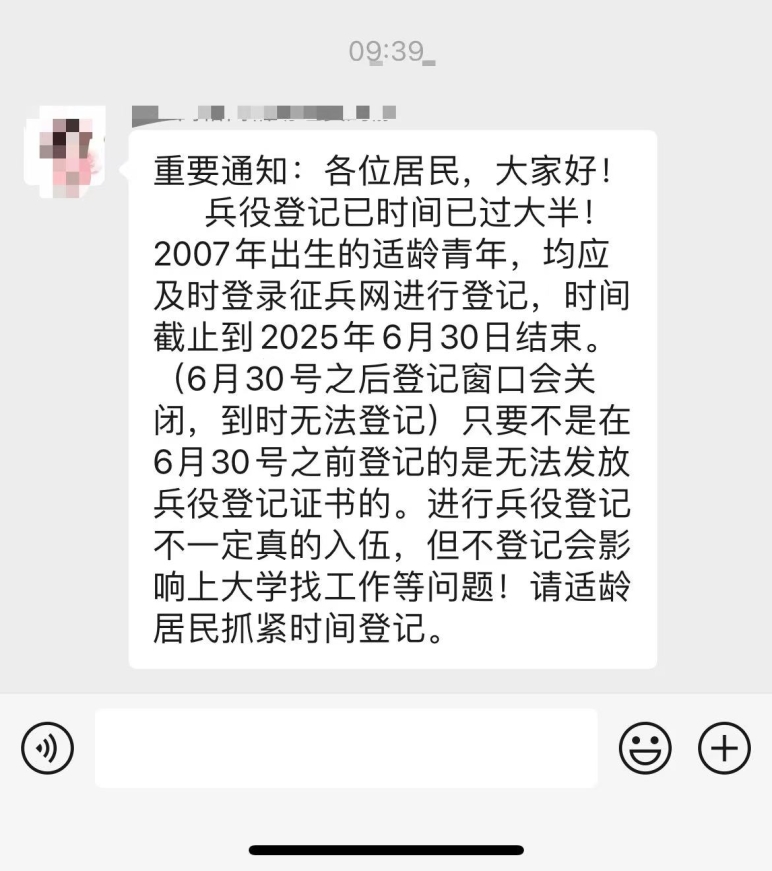The image size is (772, 871).
Task: Open the sender's profile avatar
Action: tap(72, 150)
